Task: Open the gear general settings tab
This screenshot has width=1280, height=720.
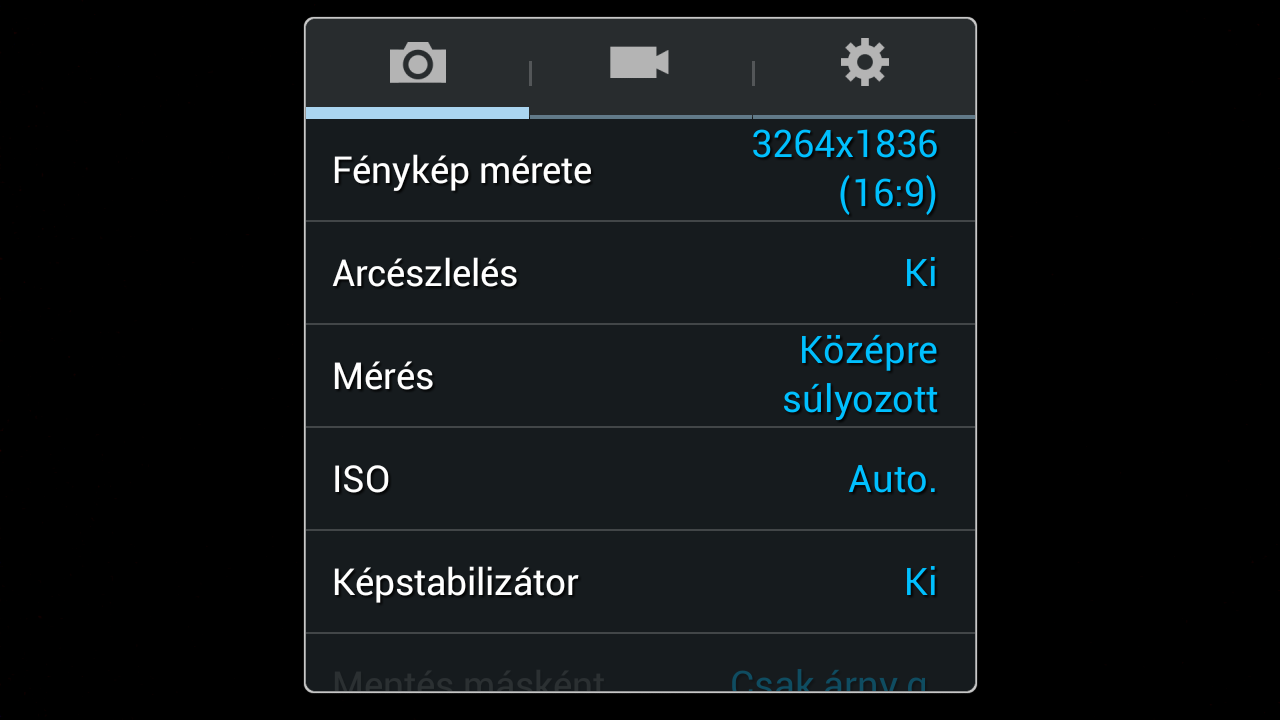Action: (x=864, y=64)
